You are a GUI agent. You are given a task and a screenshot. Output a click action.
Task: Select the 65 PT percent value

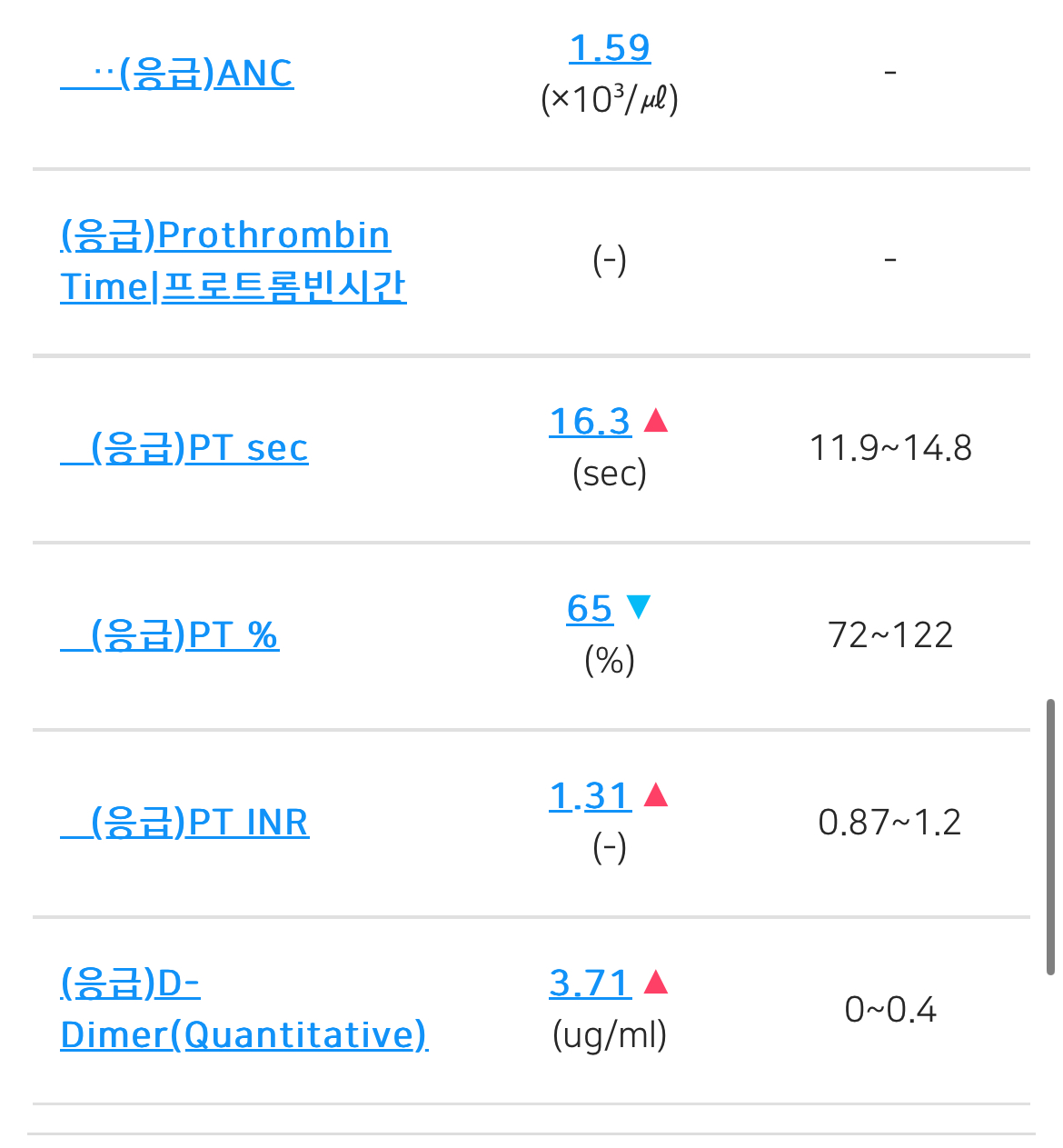[x=590, y=609]
